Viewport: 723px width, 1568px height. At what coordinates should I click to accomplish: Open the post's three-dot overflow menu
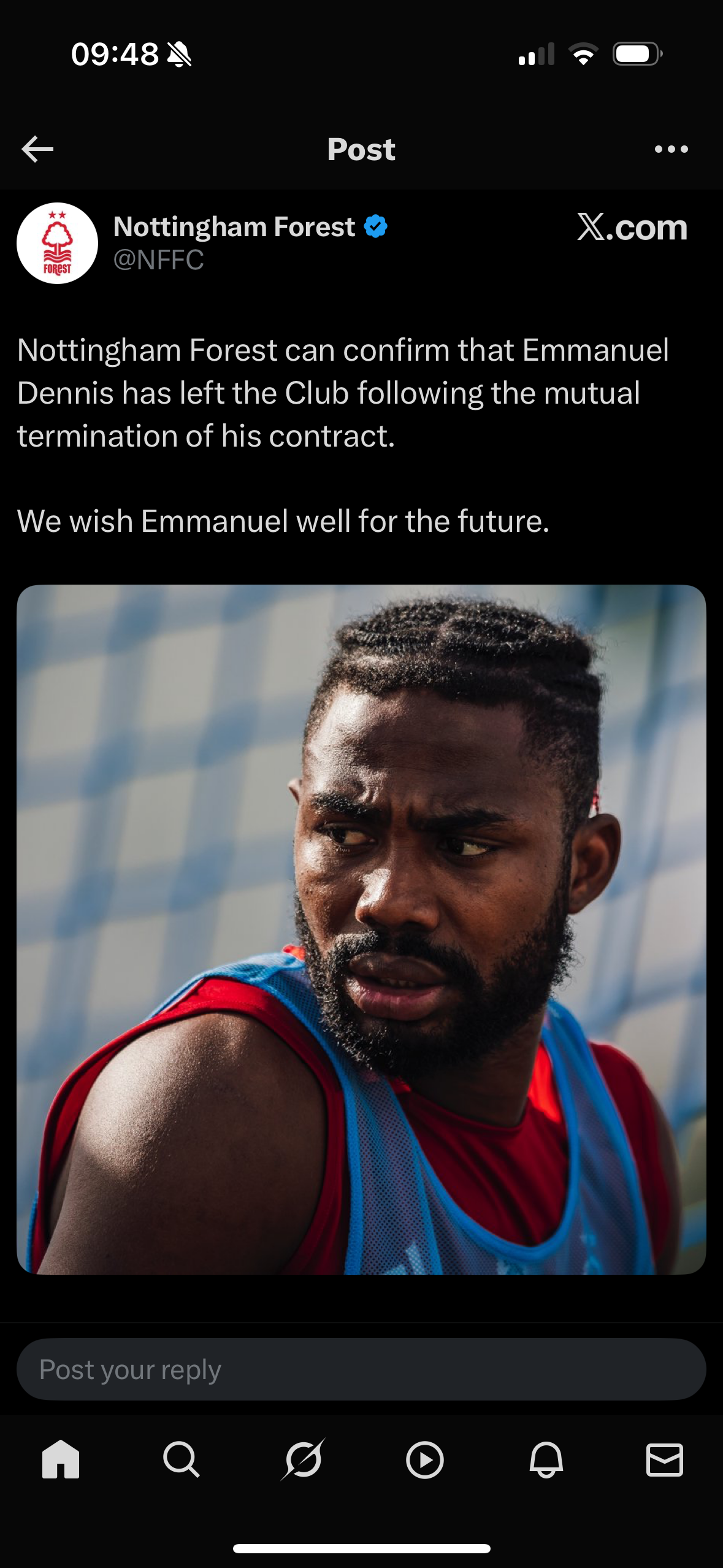tap(671, 149)
